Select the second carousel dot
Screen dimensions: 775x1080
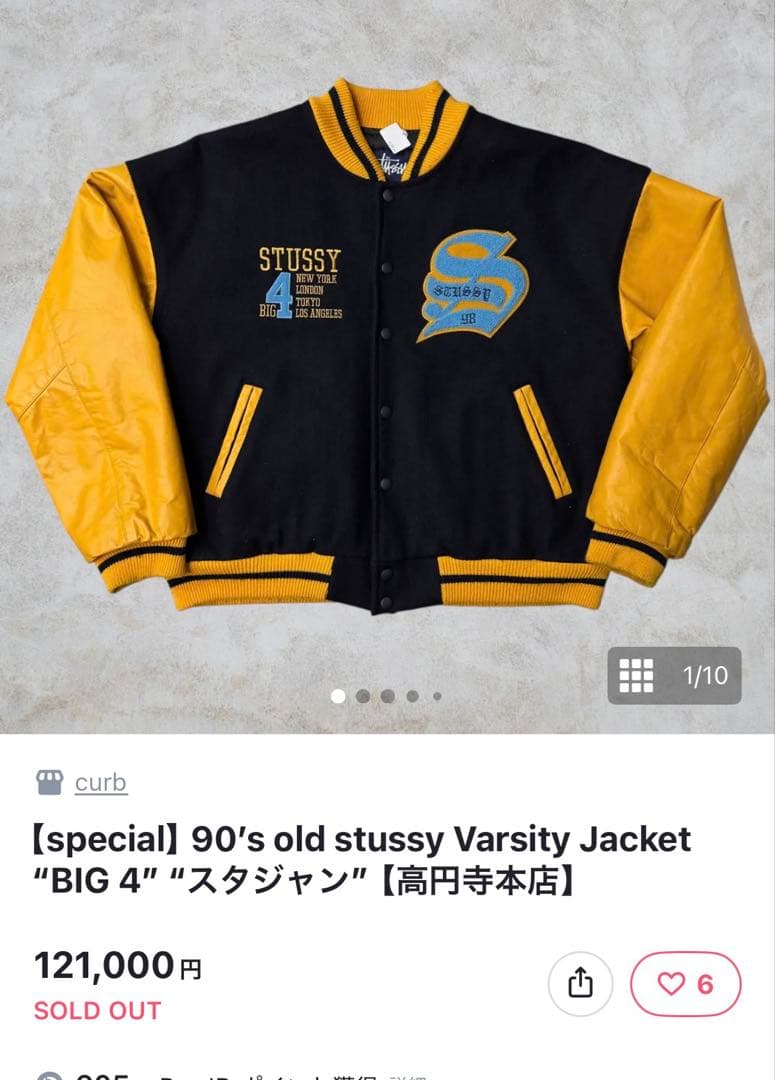pos(362,694)
